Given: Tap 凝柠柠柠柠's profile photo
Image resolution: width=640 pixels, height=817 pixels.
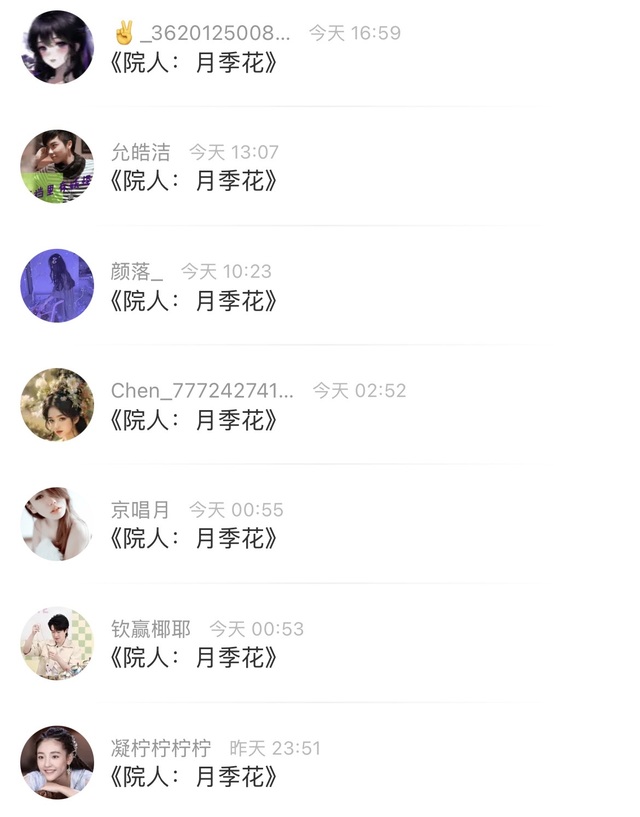Looking at the screenshot, I should [57, 762].
